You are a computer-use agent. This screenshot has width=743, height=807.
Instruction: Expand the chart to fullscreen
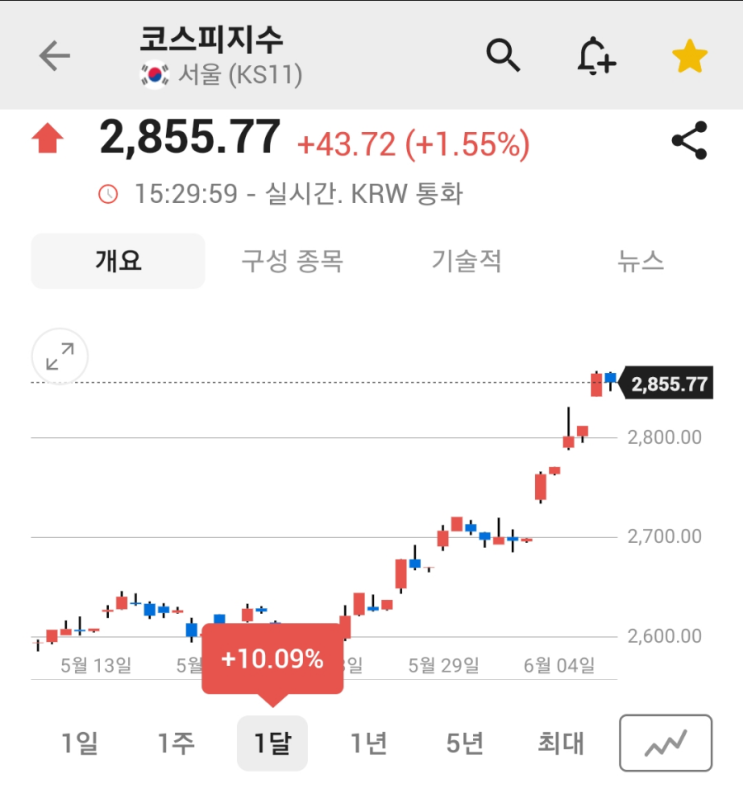pyautogui.click(x=60, y=356)
